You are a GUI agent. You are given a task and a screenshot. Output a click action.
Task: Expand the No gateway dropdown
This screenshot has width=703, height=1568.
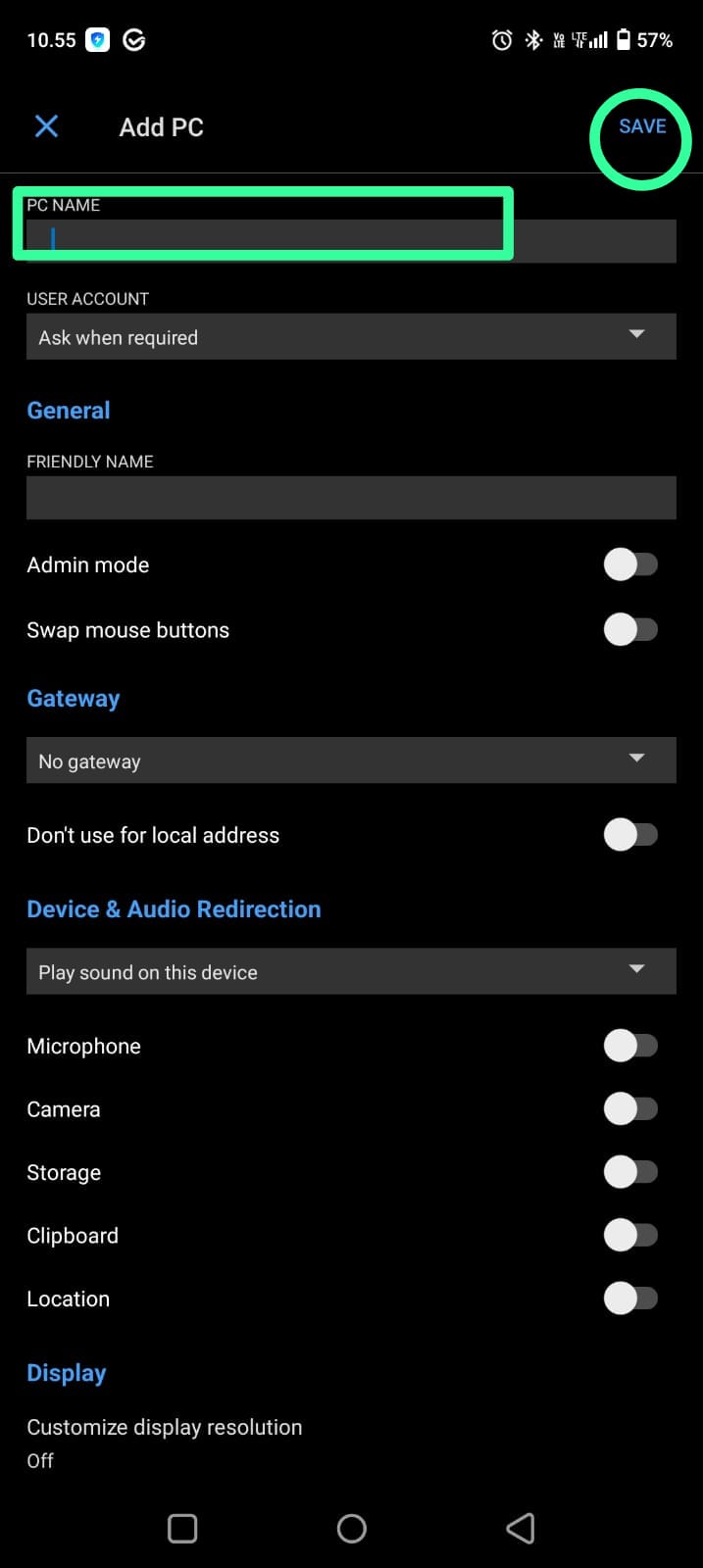pyautogui.click(x=351, y=760)
